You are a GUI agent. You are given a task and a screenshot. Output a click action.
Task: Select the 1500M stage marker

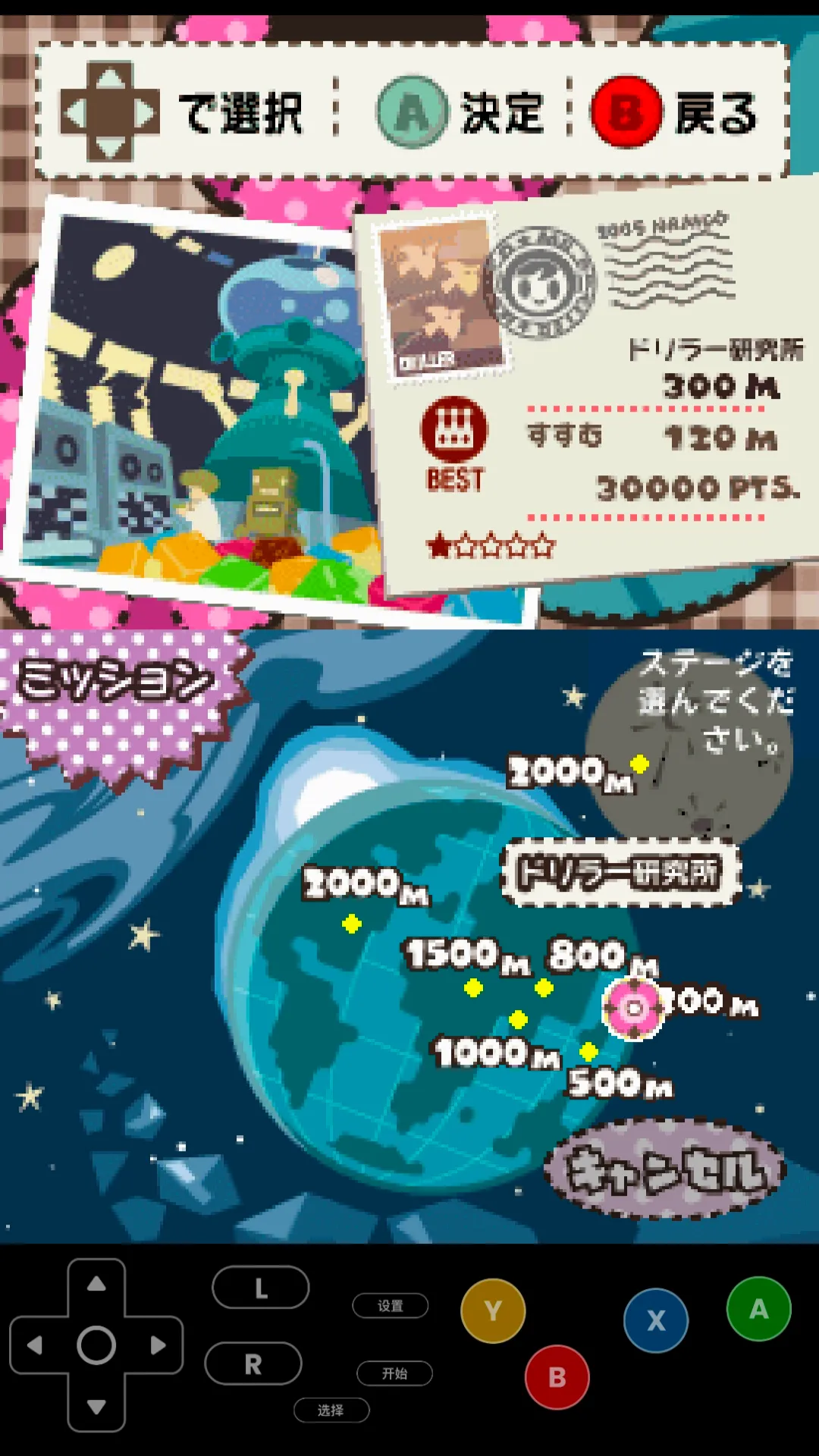[x=473, y=987]
